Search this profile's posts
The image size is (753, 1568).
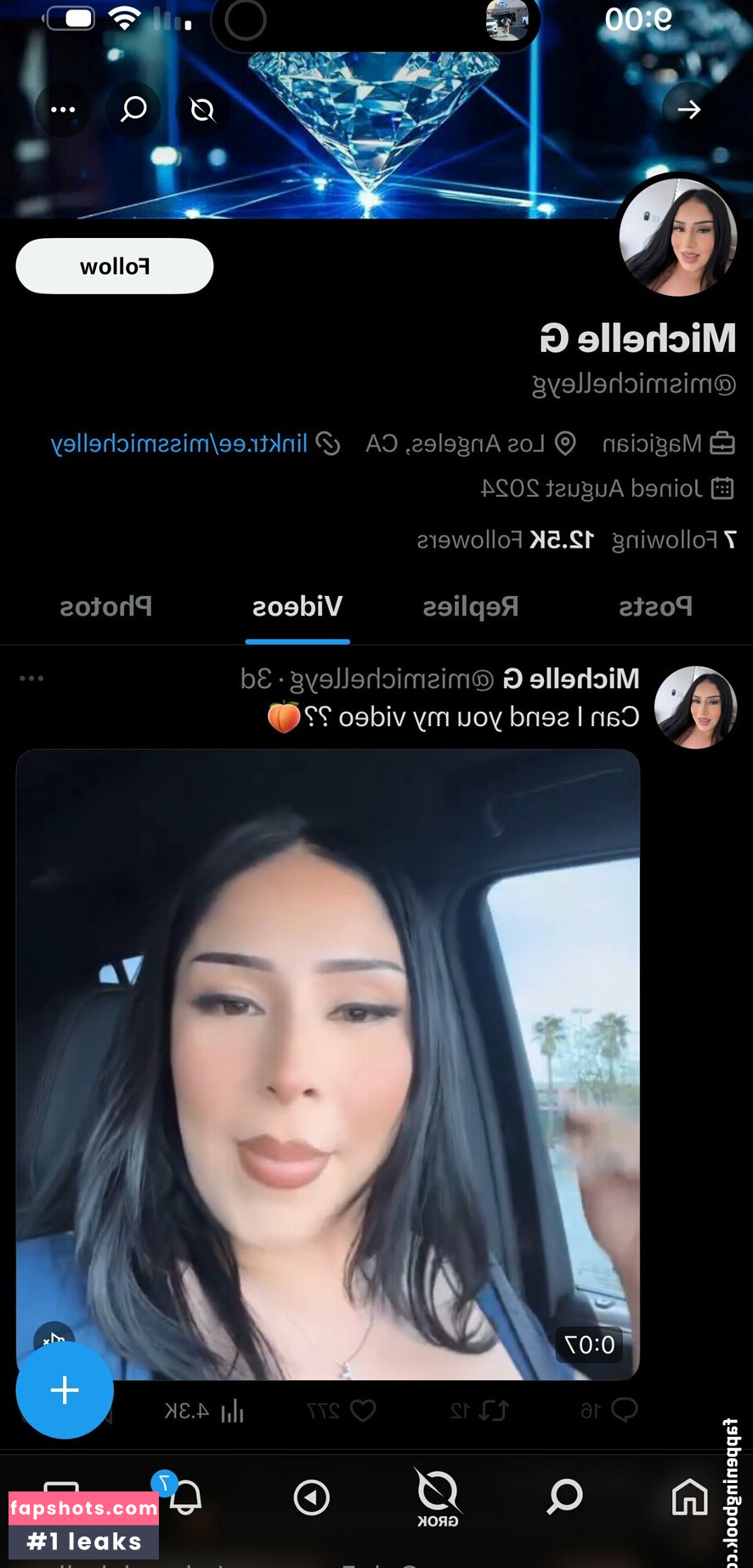coord(133,110)
